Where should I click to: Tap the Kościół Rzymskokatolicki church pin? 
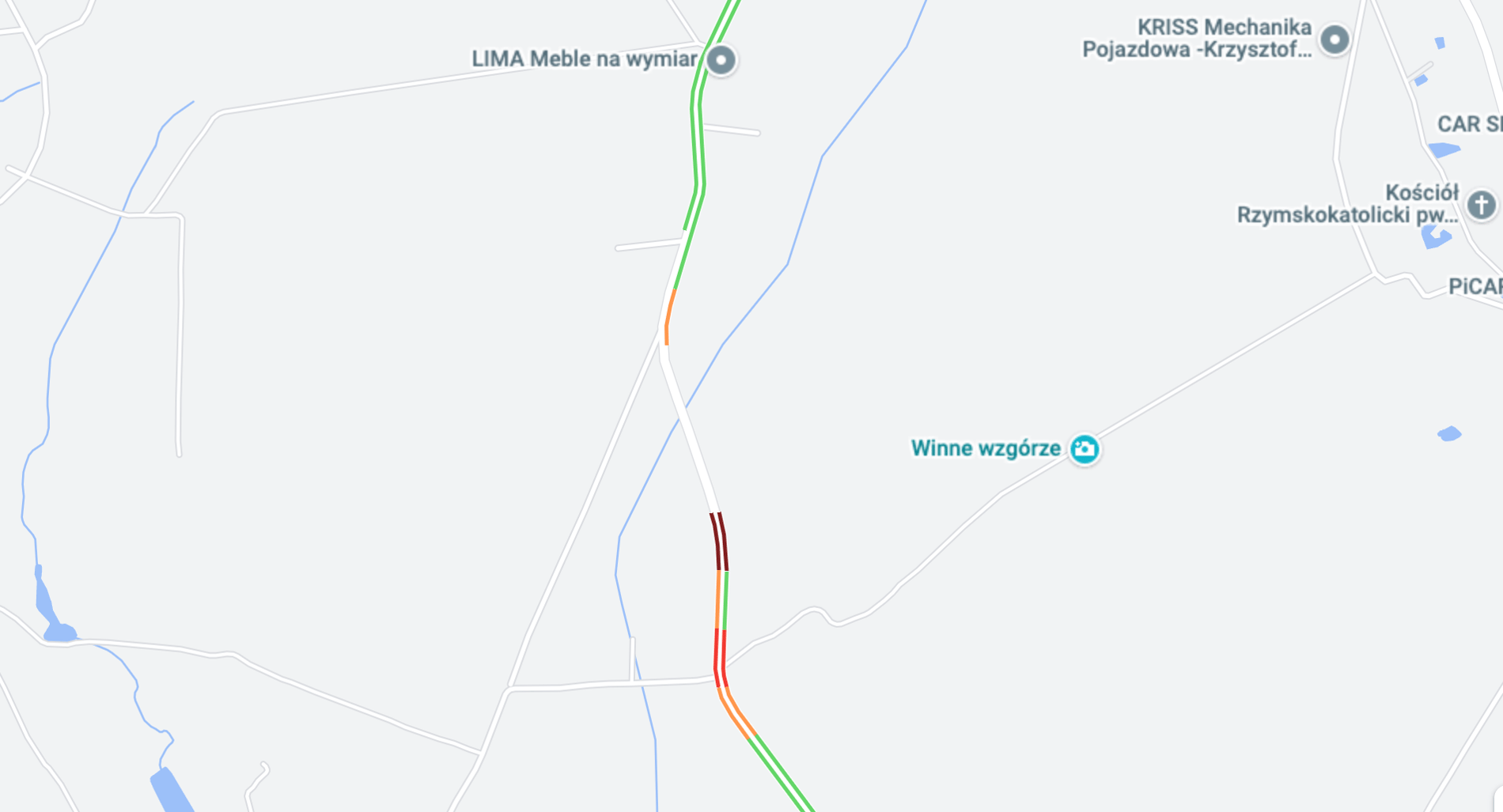tap(1482, 205)
